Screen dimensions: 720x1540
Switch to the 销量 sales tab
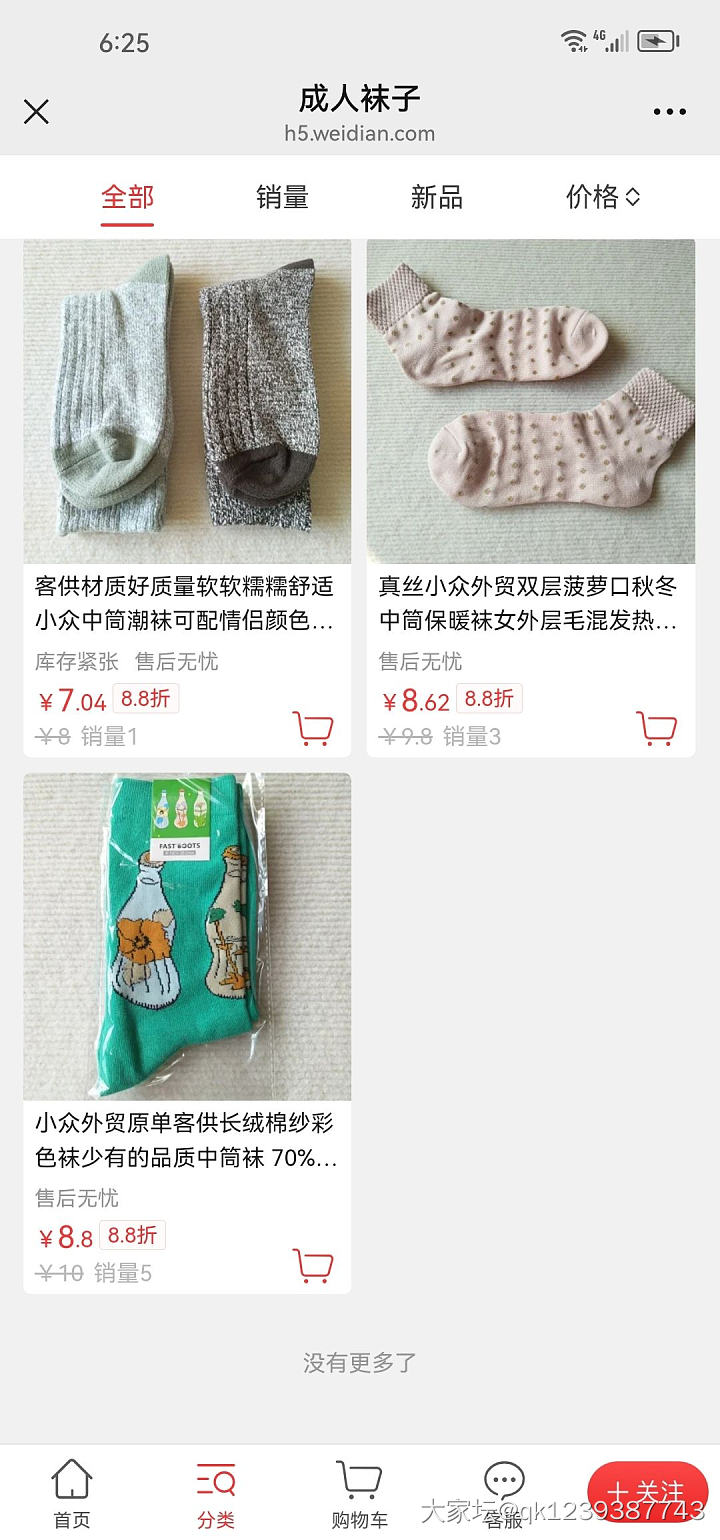281,197
